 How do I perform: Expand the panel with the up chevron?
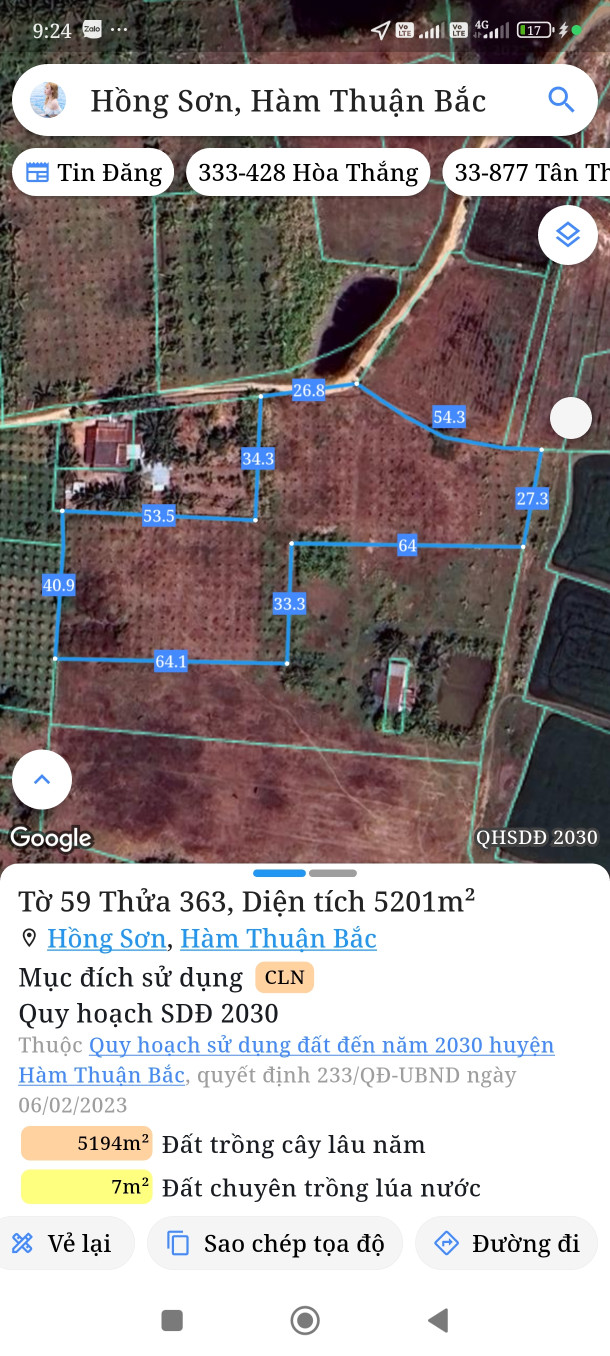pos(42,779)
